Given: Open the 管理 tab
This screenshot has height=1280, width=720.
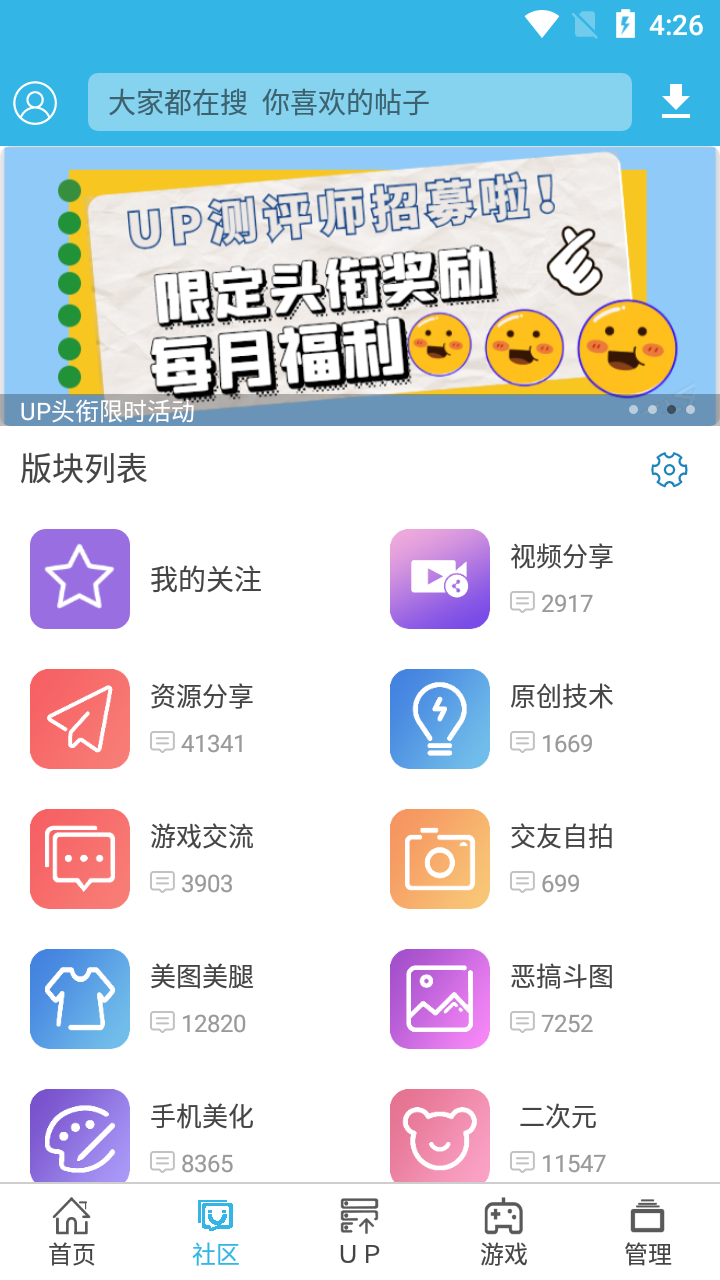Looking at the screenshot, I should (x=646, y=1230).
